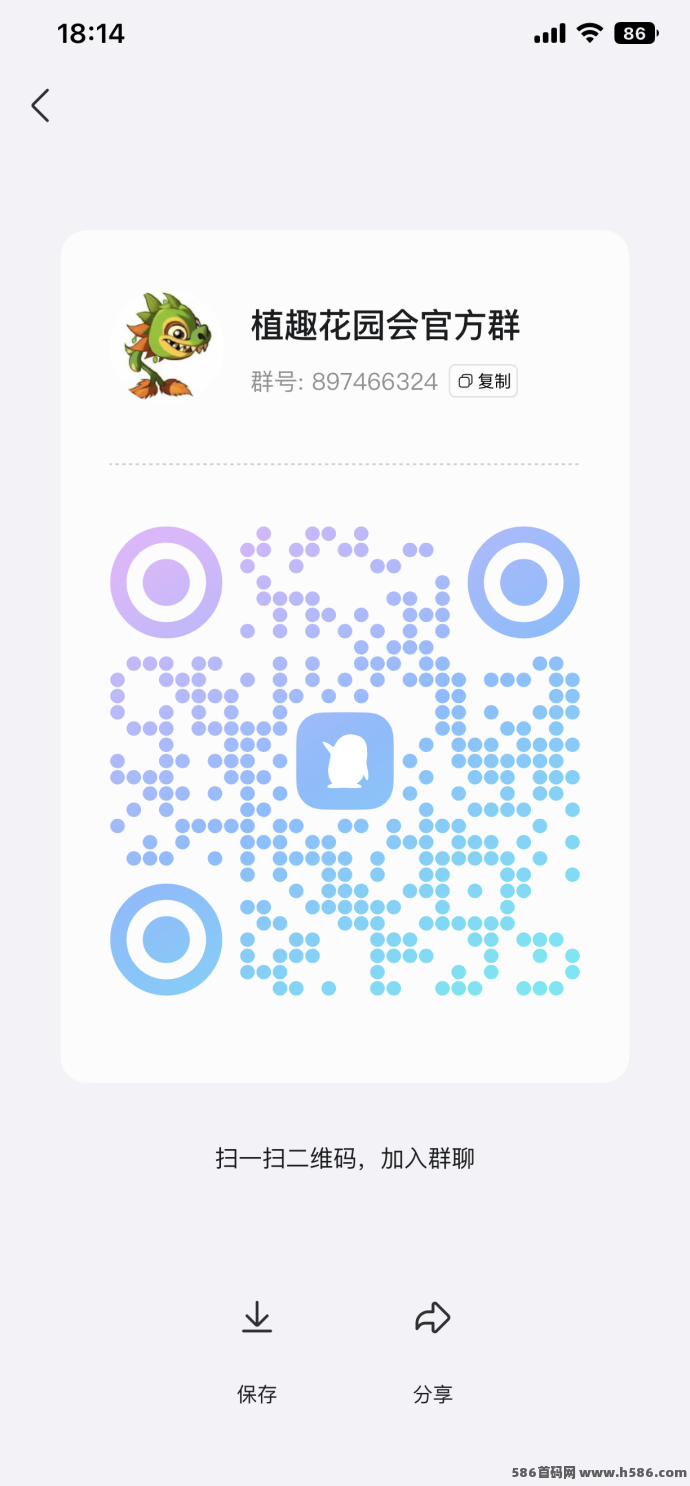Copy the group number 897466324

(483, 381)
